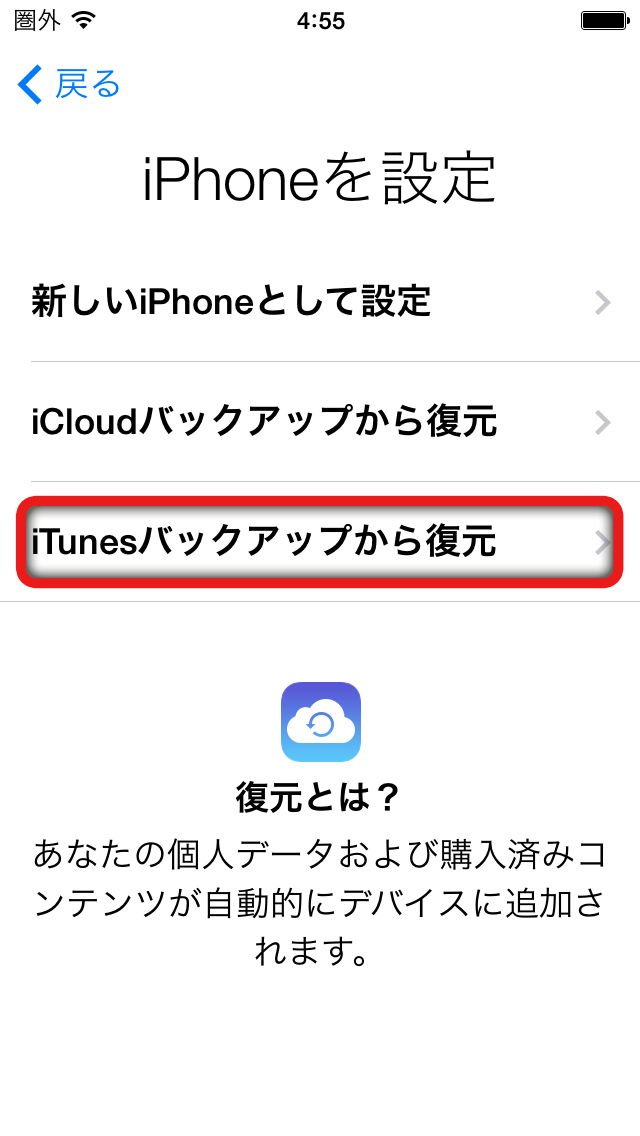This screenshot has width=640, height=1136.
Task: Go back with 戻る button
Action: point(70,85)
